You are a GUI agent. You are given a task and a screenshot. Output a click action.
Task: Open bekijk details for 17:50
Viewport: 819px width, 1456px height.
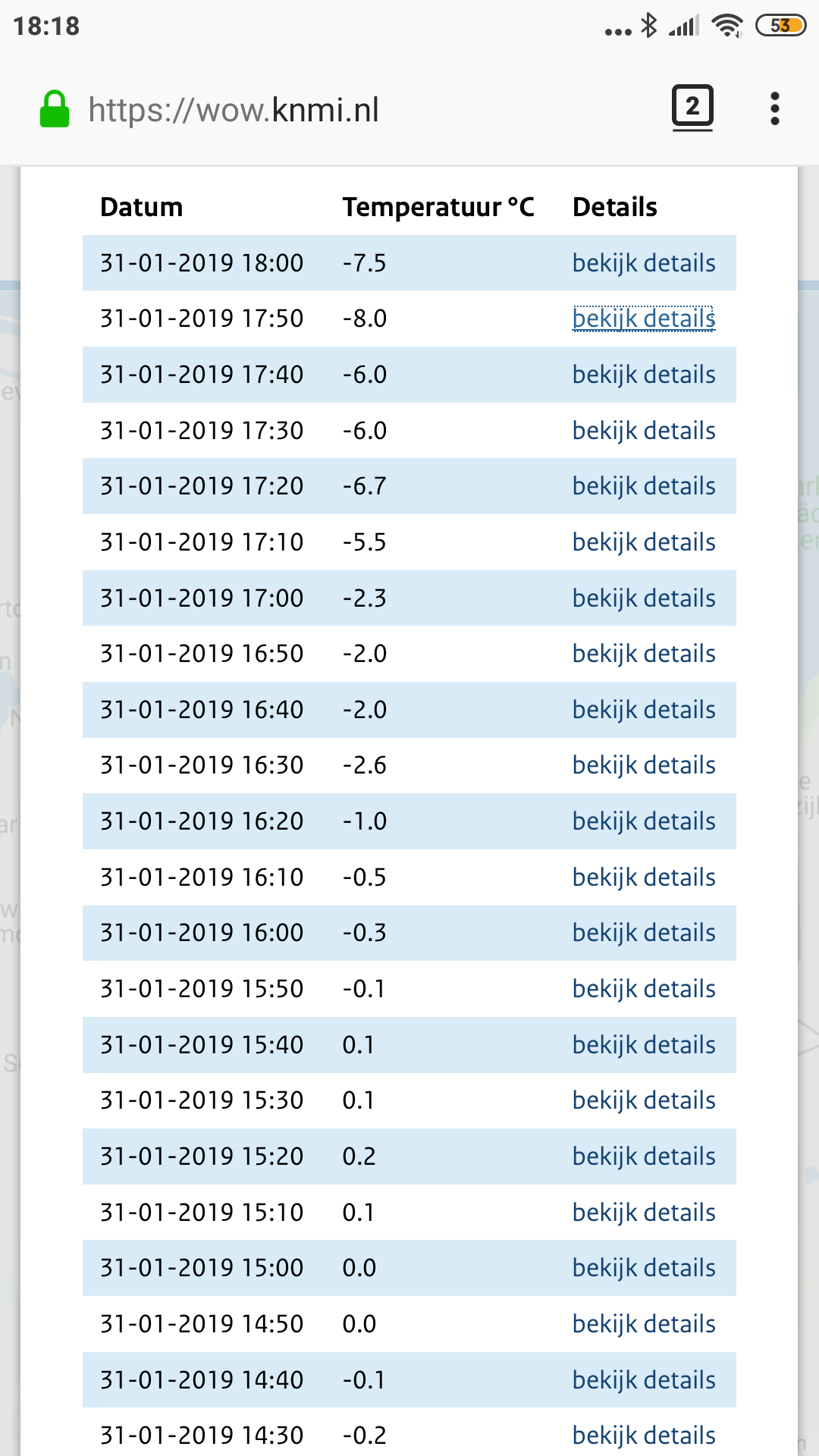pos(644,318)
